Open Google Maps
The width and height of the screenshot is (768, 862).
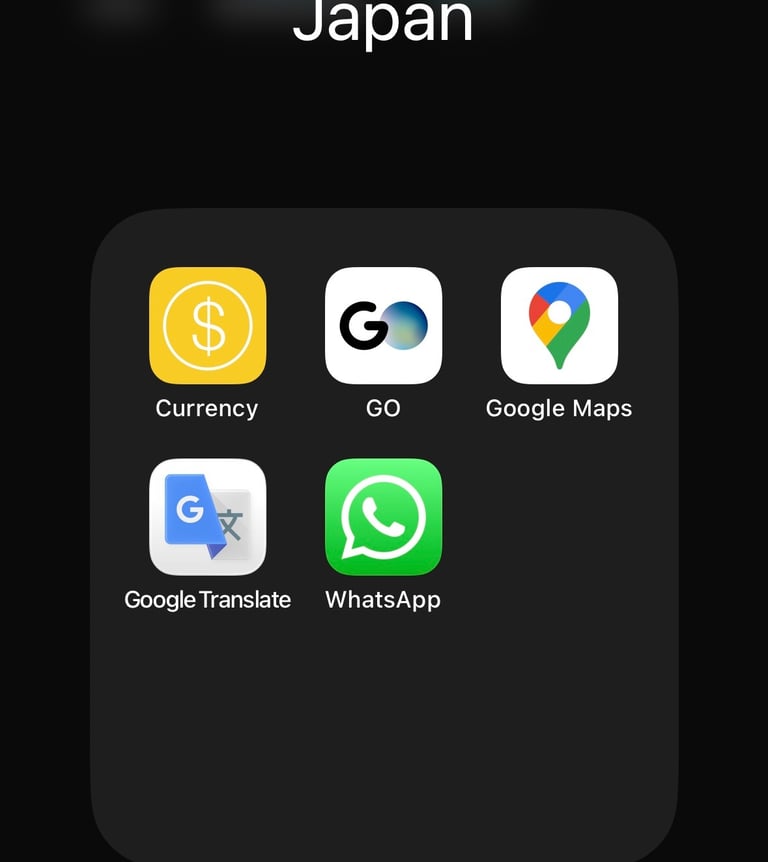tap(559, 326)
